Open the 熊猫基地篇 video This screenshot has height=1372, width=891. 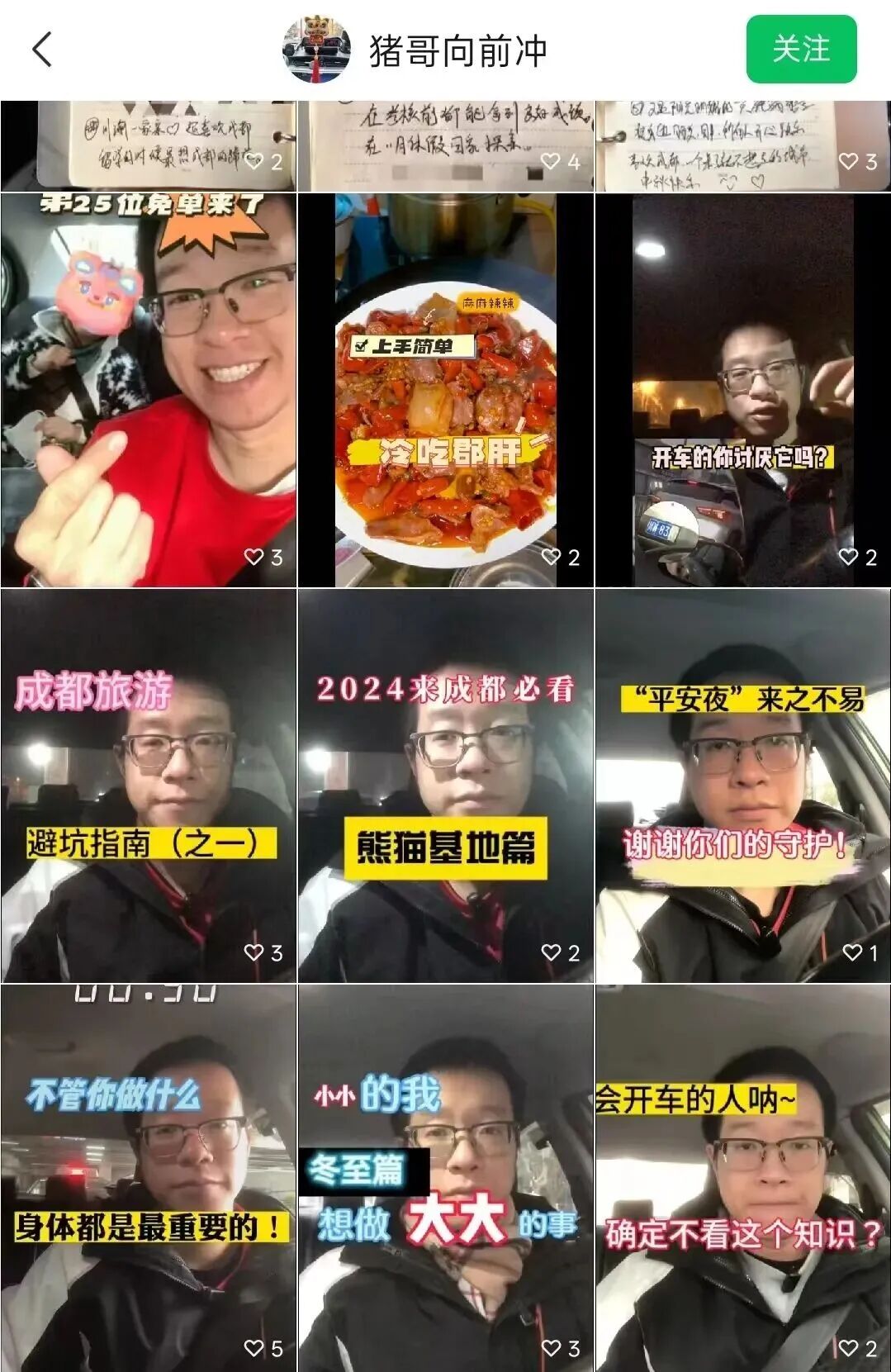(446, 786)
